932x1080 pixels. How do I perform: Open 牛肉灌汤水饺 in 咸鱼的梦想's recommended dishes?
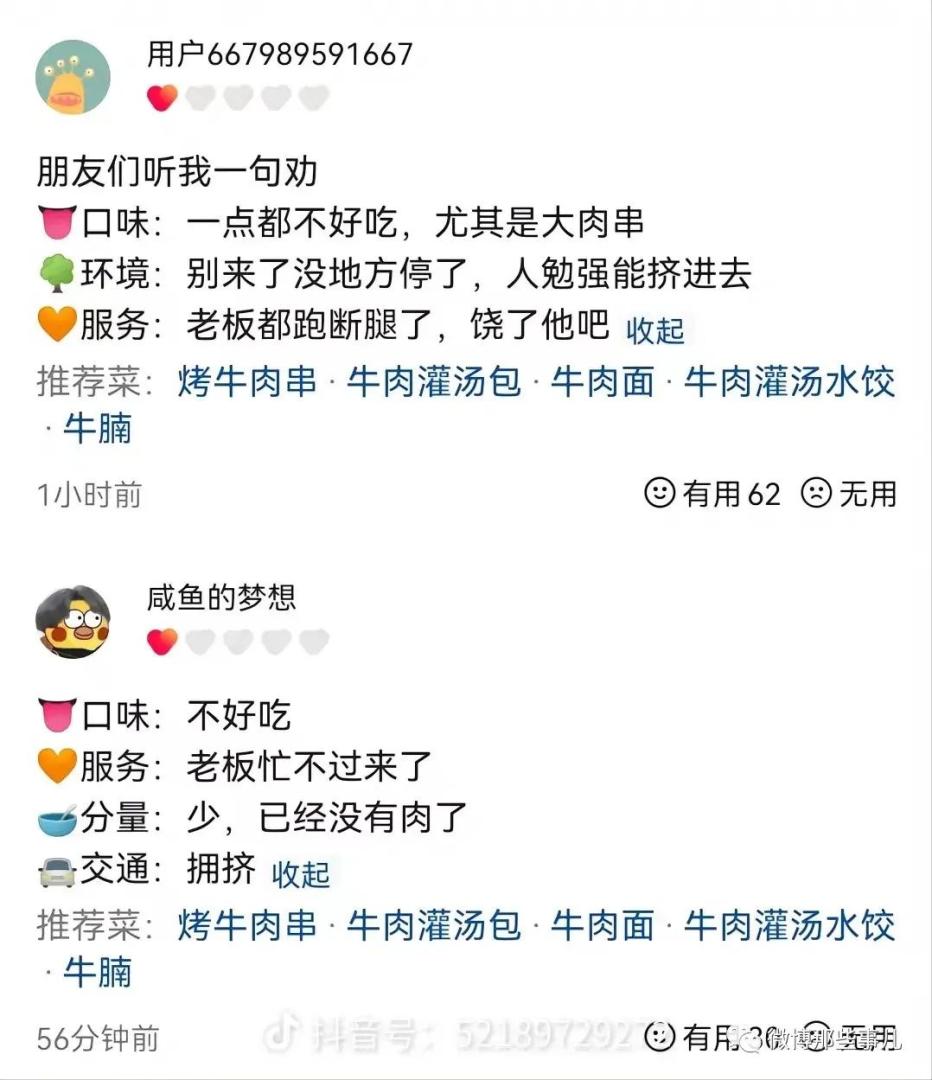click(789, 925)
